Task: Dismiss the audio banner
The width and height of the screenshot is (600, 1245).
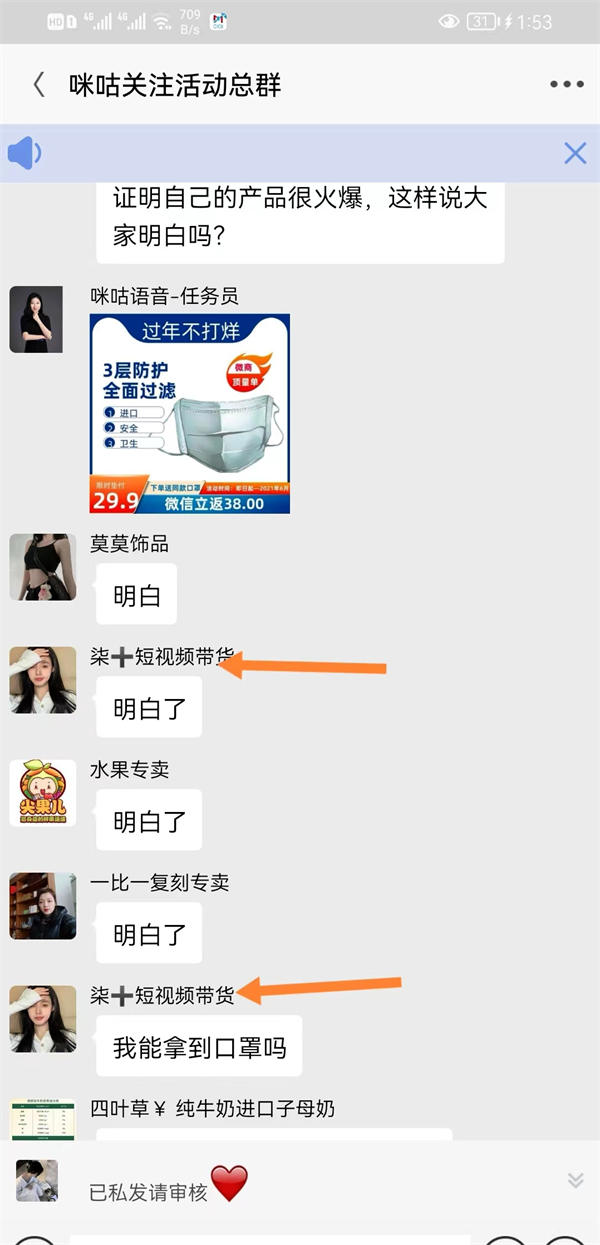Action: point(575,153)
